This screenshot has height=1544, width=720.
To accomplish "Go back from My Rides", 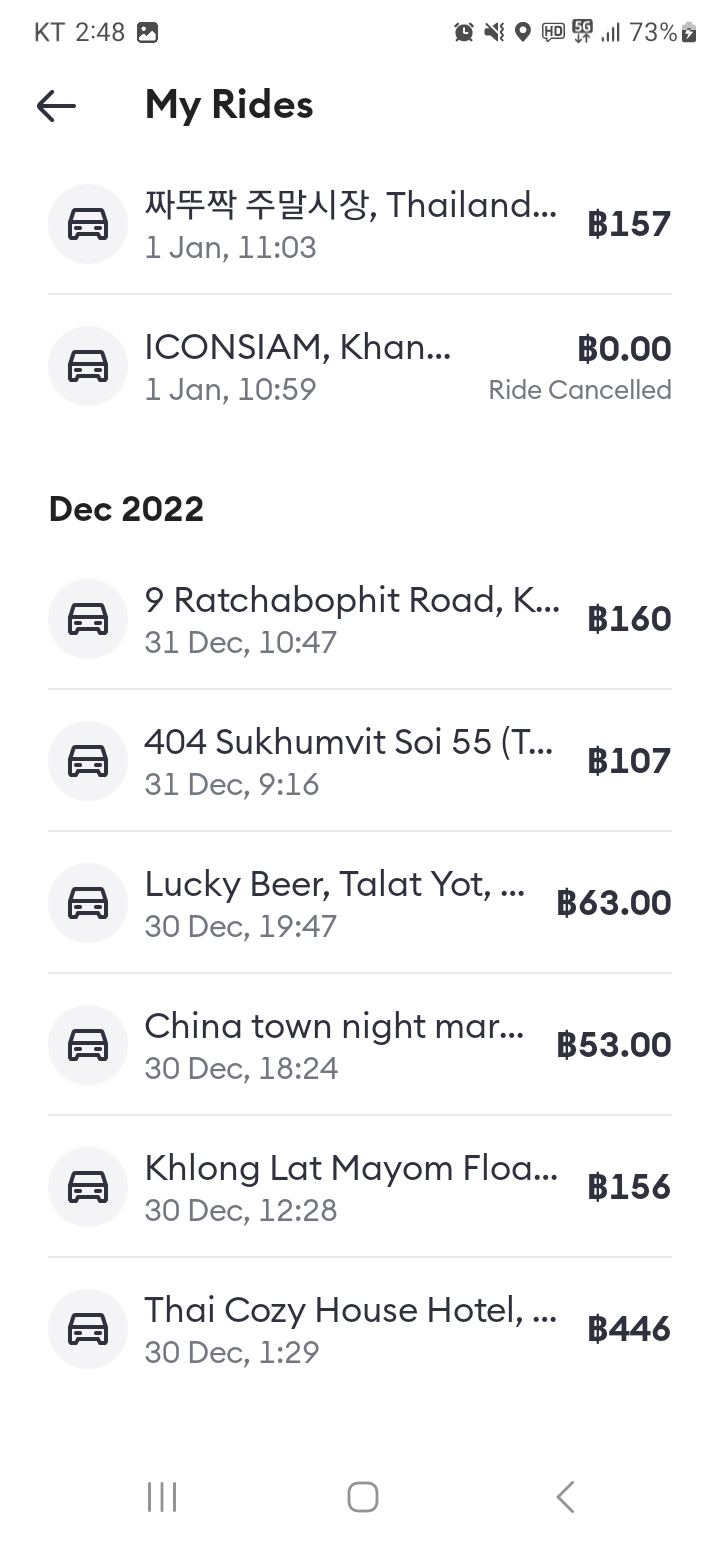I will pyautogui.click(x=56, y=105).
